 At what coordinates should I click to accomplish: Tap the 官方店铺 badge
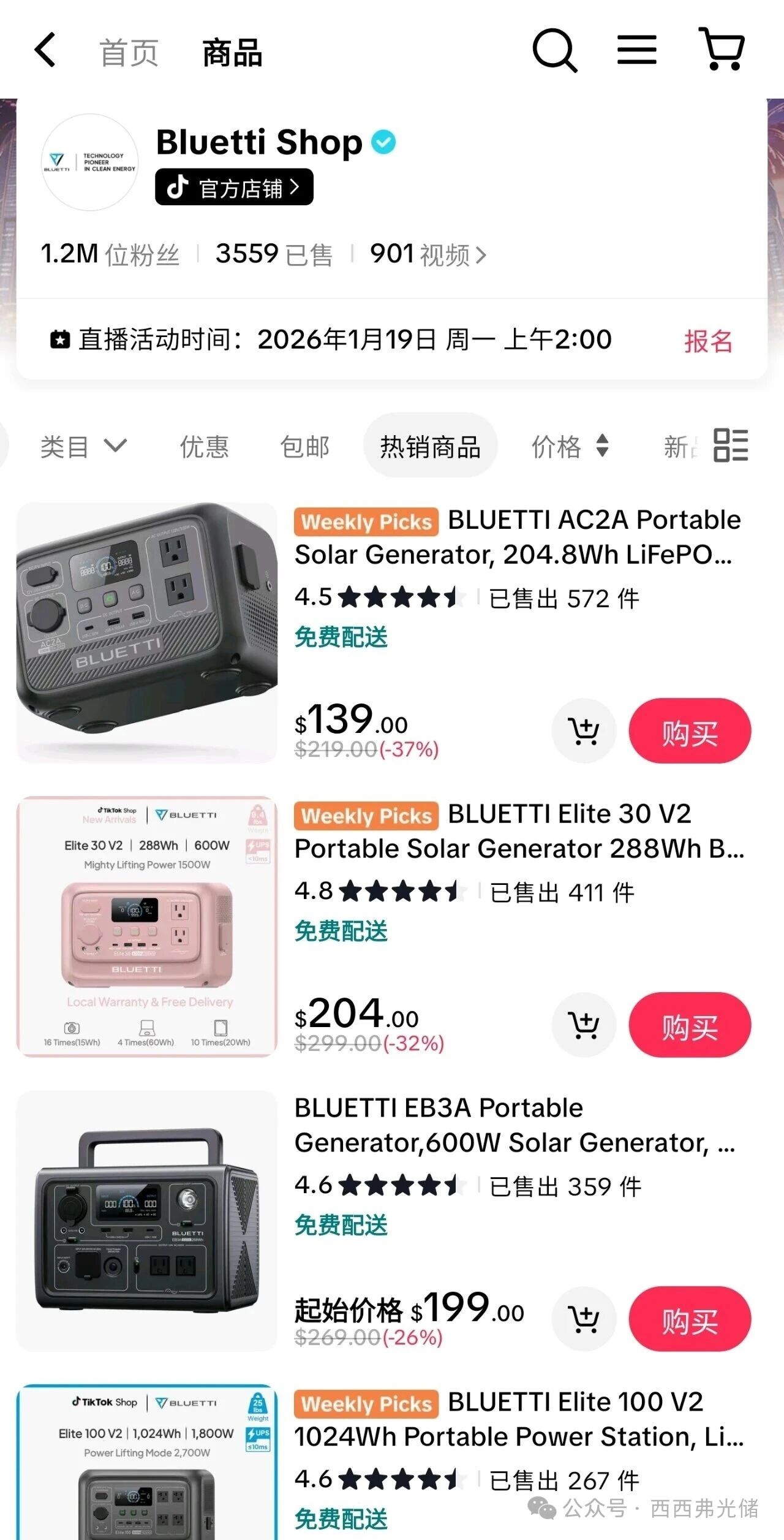tap(234, 187)
